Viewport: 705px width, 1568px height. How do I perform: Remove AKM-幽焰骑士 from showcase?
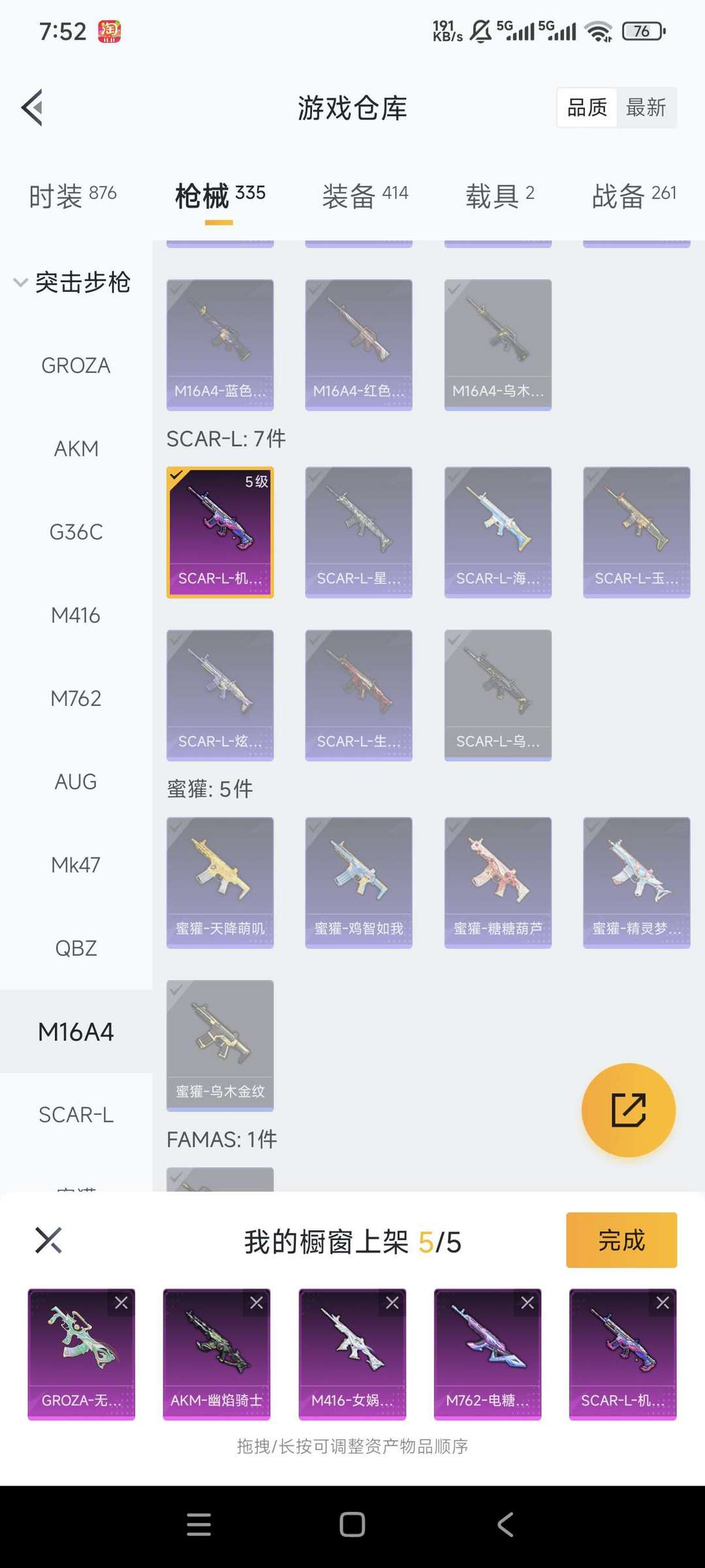(x=257, y=1303)
